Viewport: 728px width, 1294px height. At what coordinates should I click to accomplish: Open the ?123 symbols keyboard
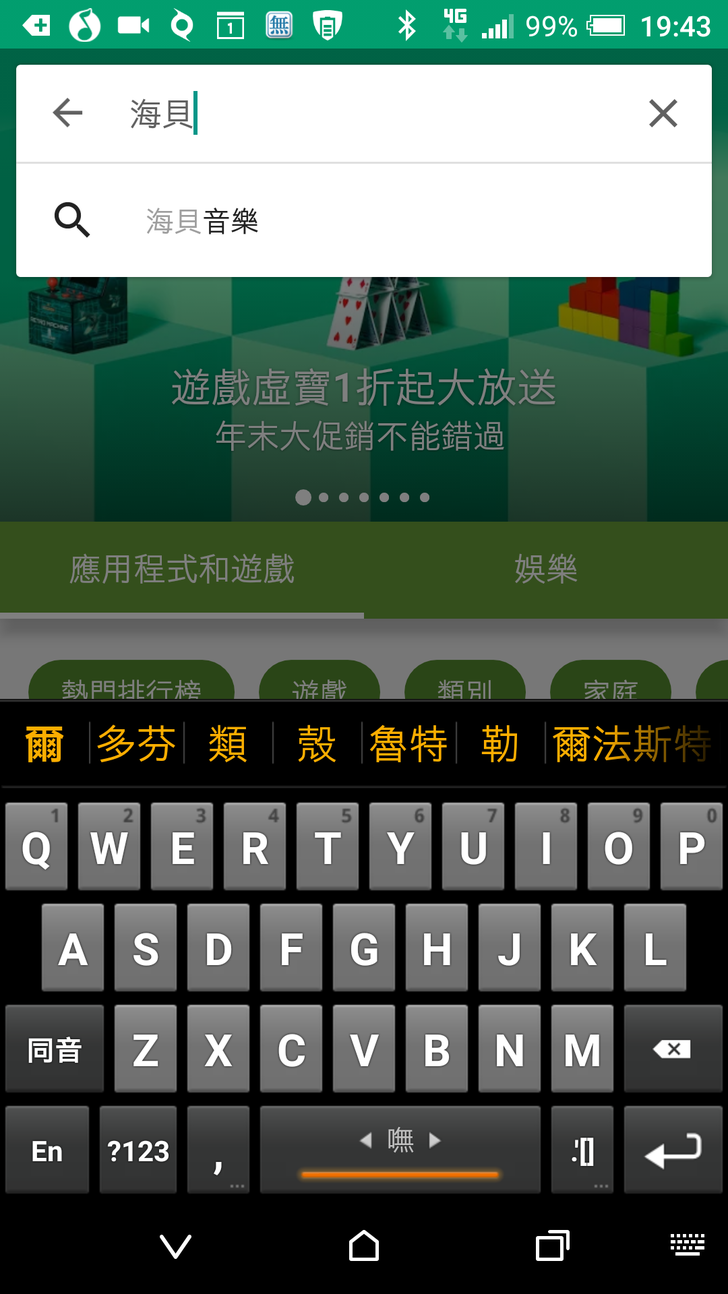138,1151
